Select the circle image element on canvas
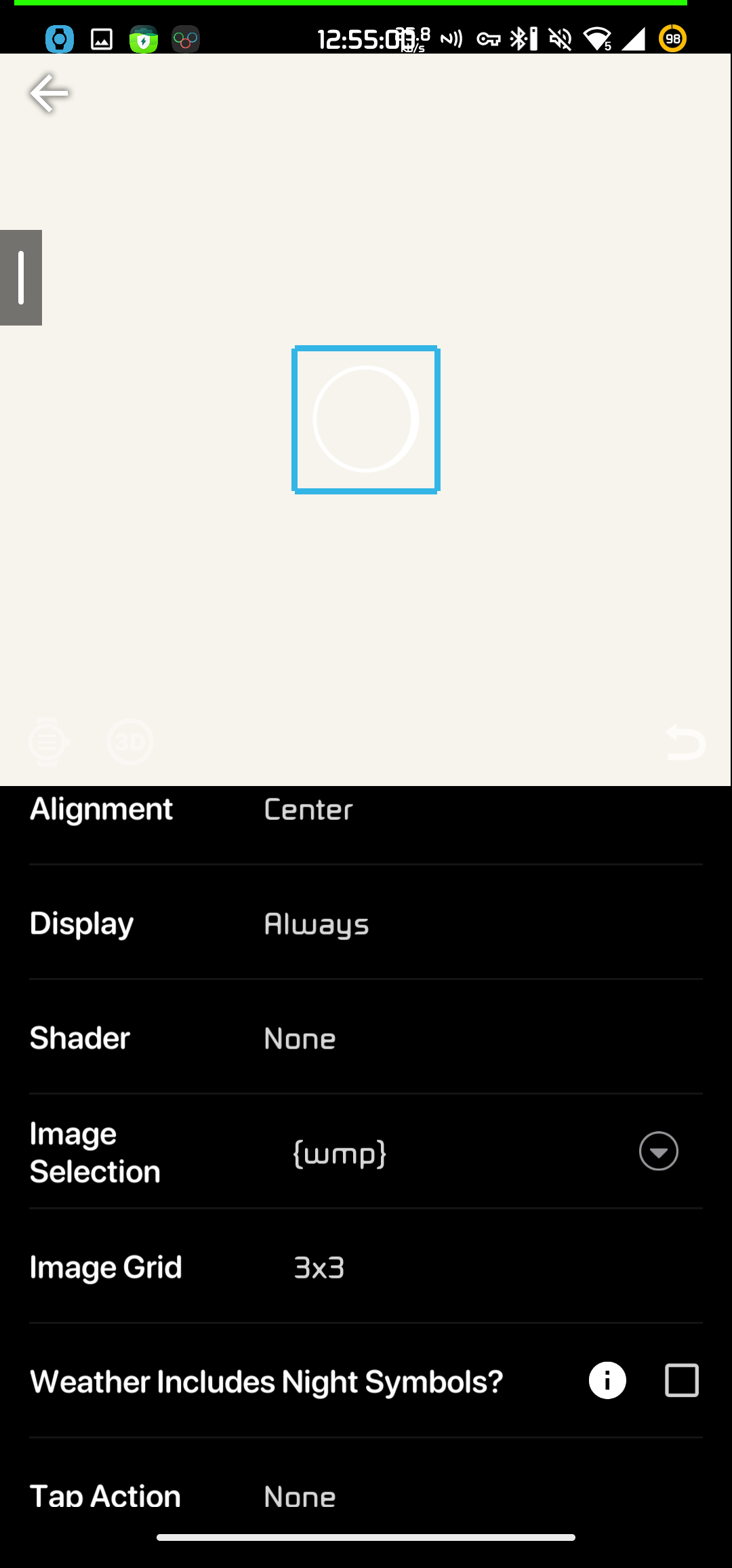Image resolution: width=732 pixels, height=1568 pixels. pyautogui.click(x=366, y=420)
